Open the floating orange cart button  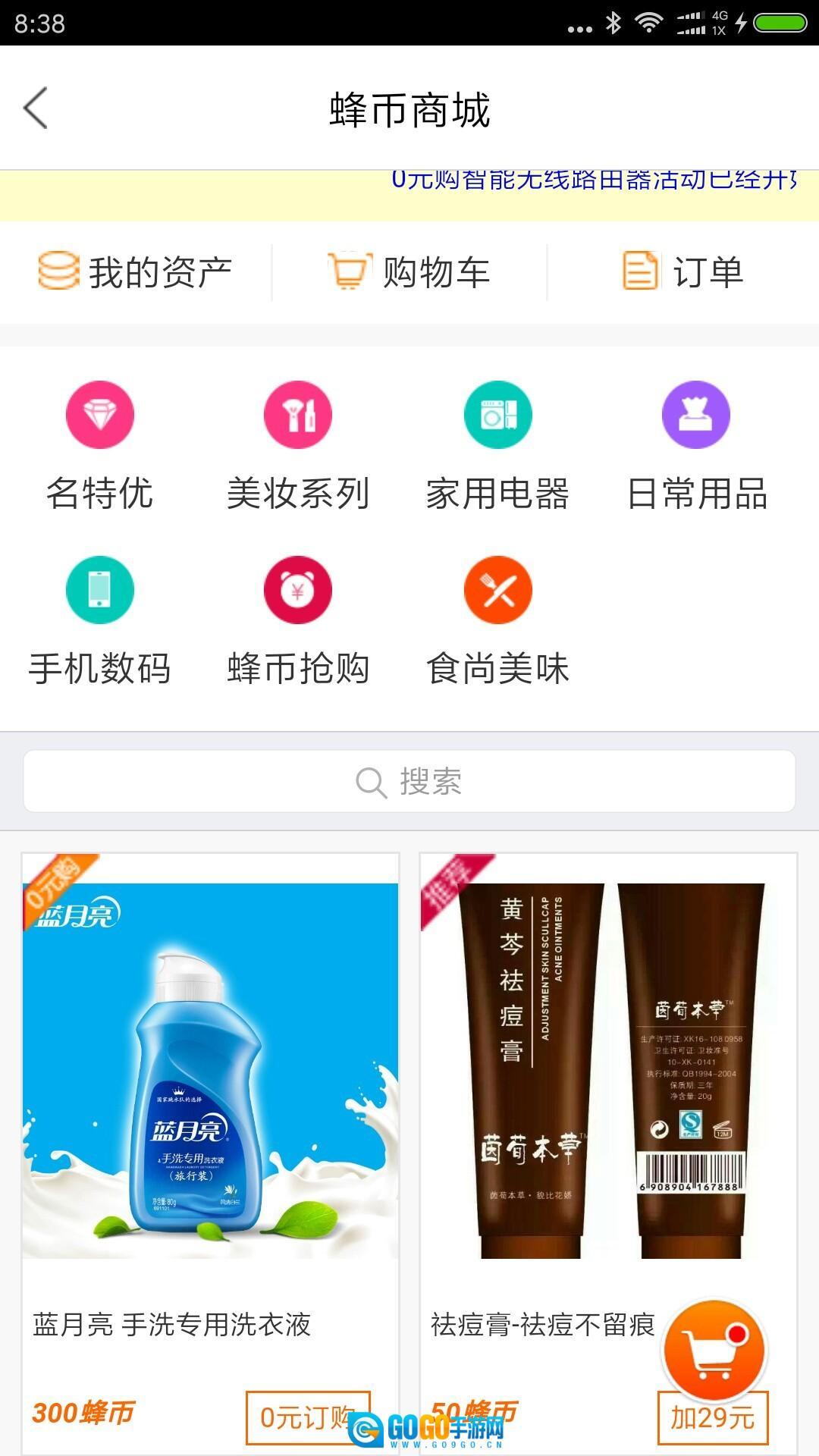tap(714, 1351)
